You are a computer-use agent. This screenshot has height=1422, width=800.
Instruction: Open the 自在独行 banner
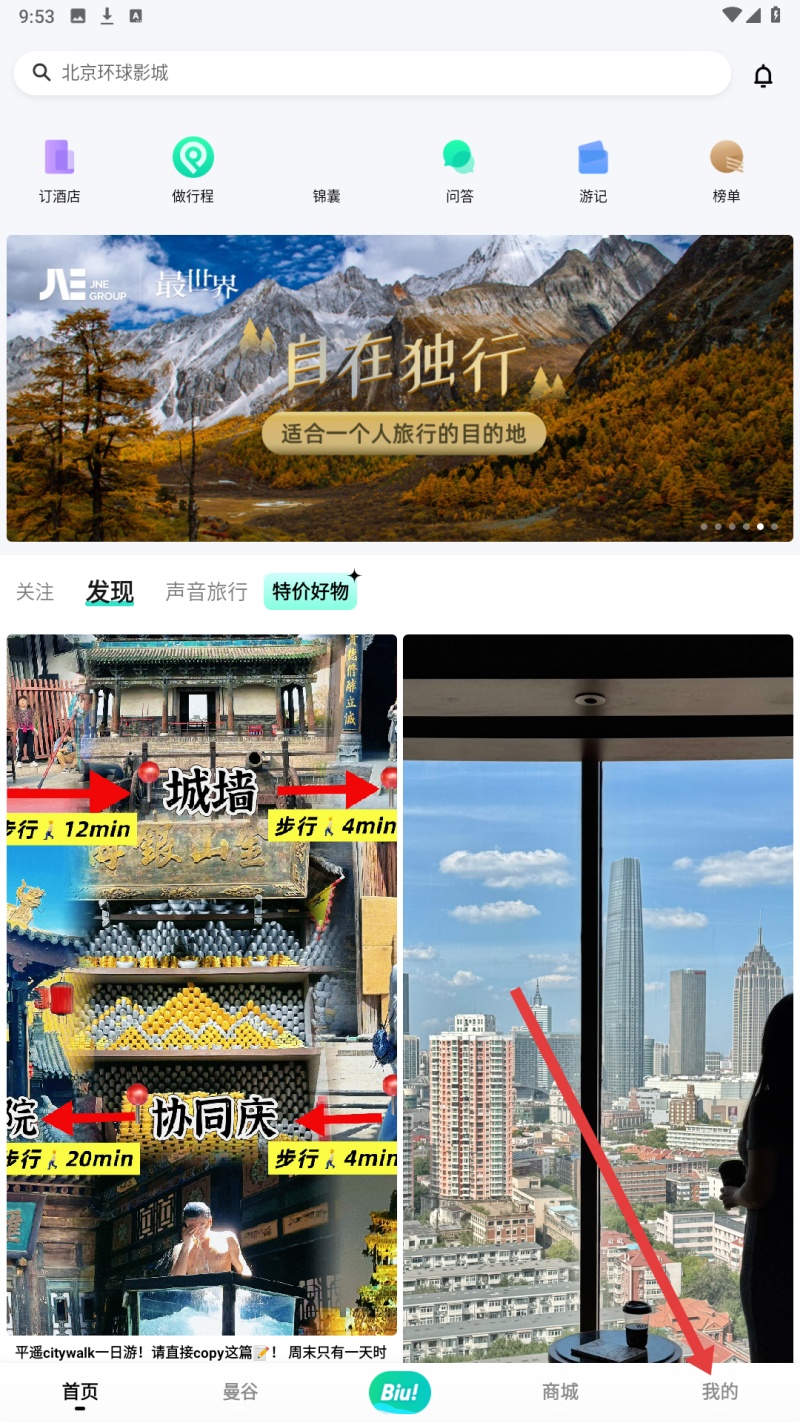click(400, 388)
